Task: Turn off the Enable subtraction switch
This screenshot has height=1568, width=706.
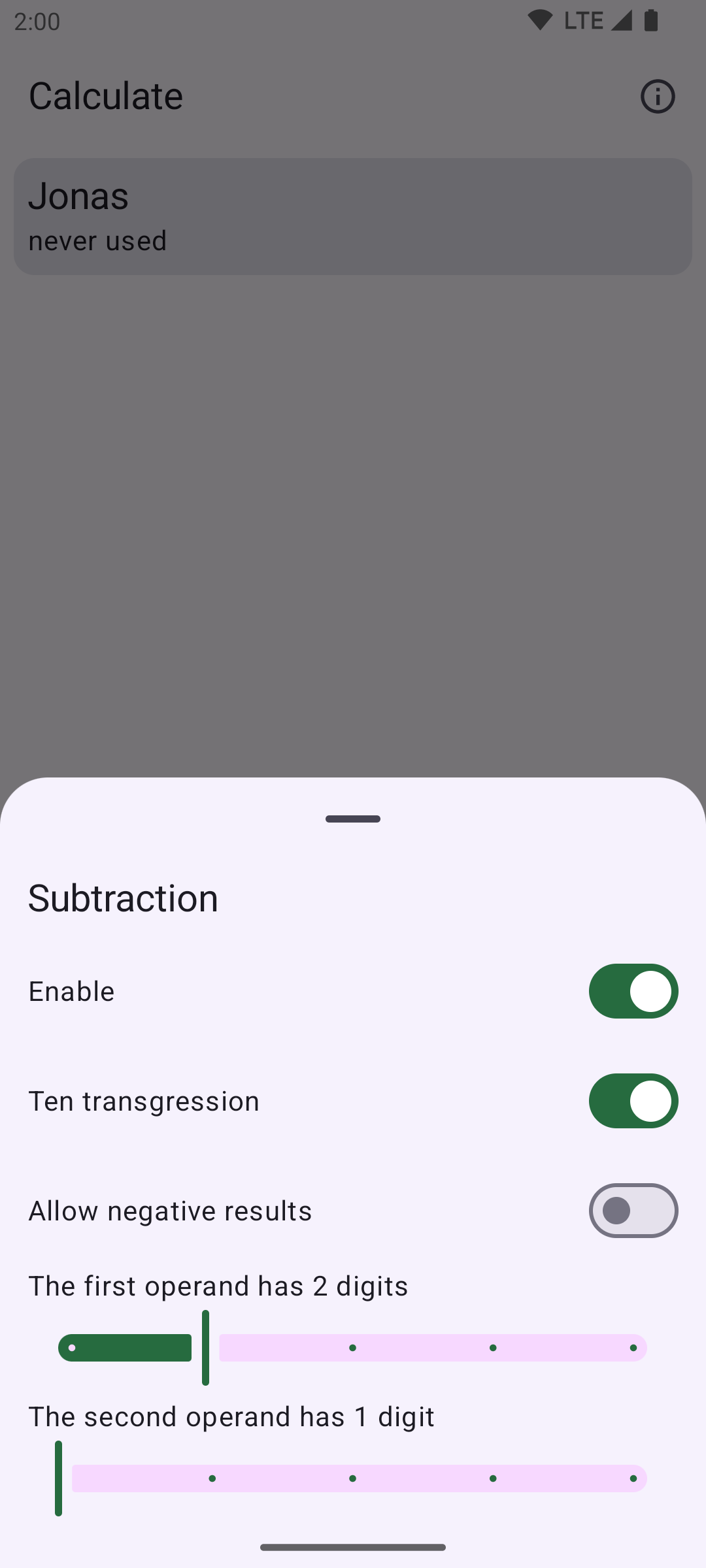Action: click(633, 991)
